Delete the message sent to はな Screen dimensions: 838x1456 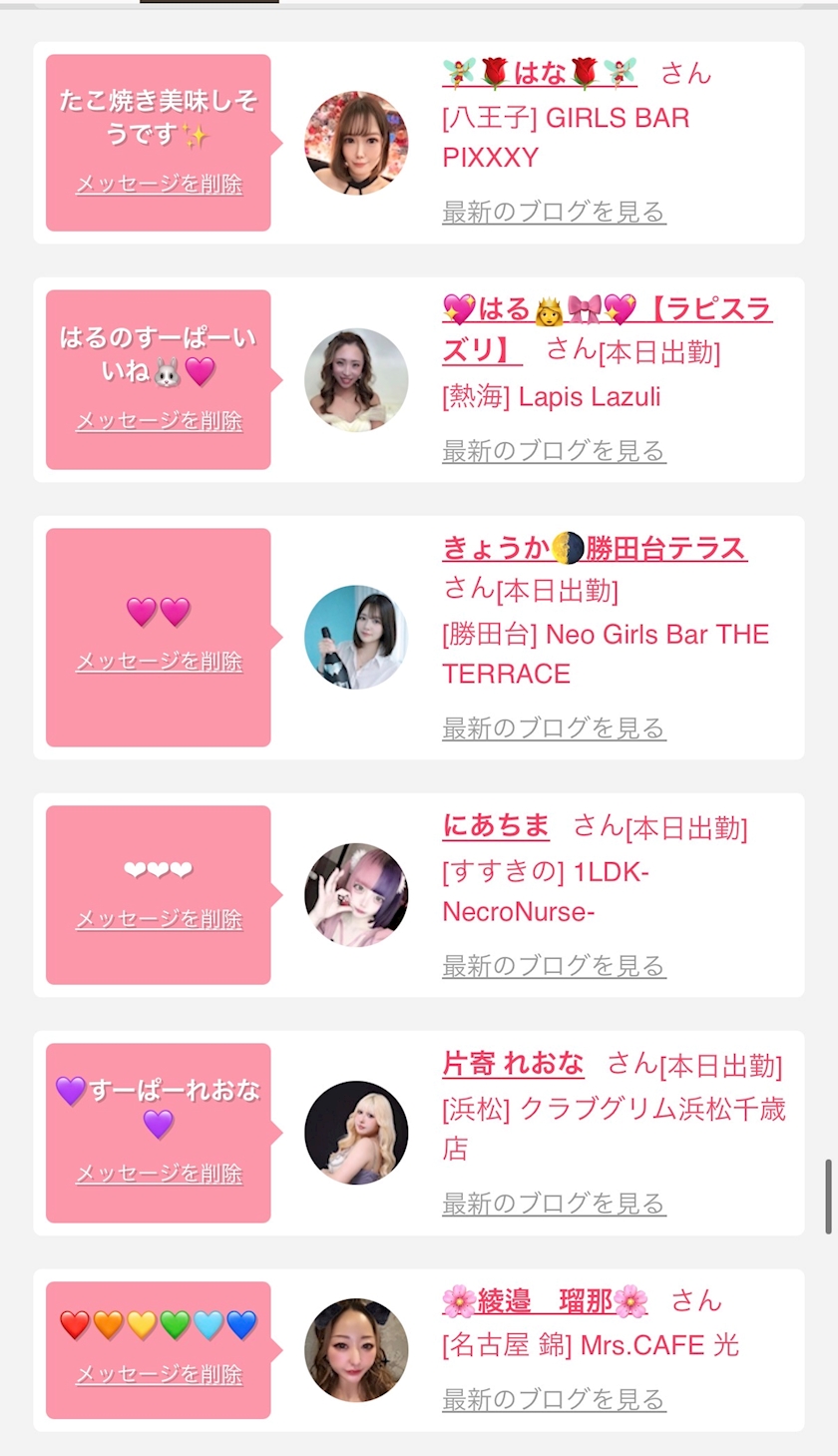pyautogui.click(x=160, y=185)
